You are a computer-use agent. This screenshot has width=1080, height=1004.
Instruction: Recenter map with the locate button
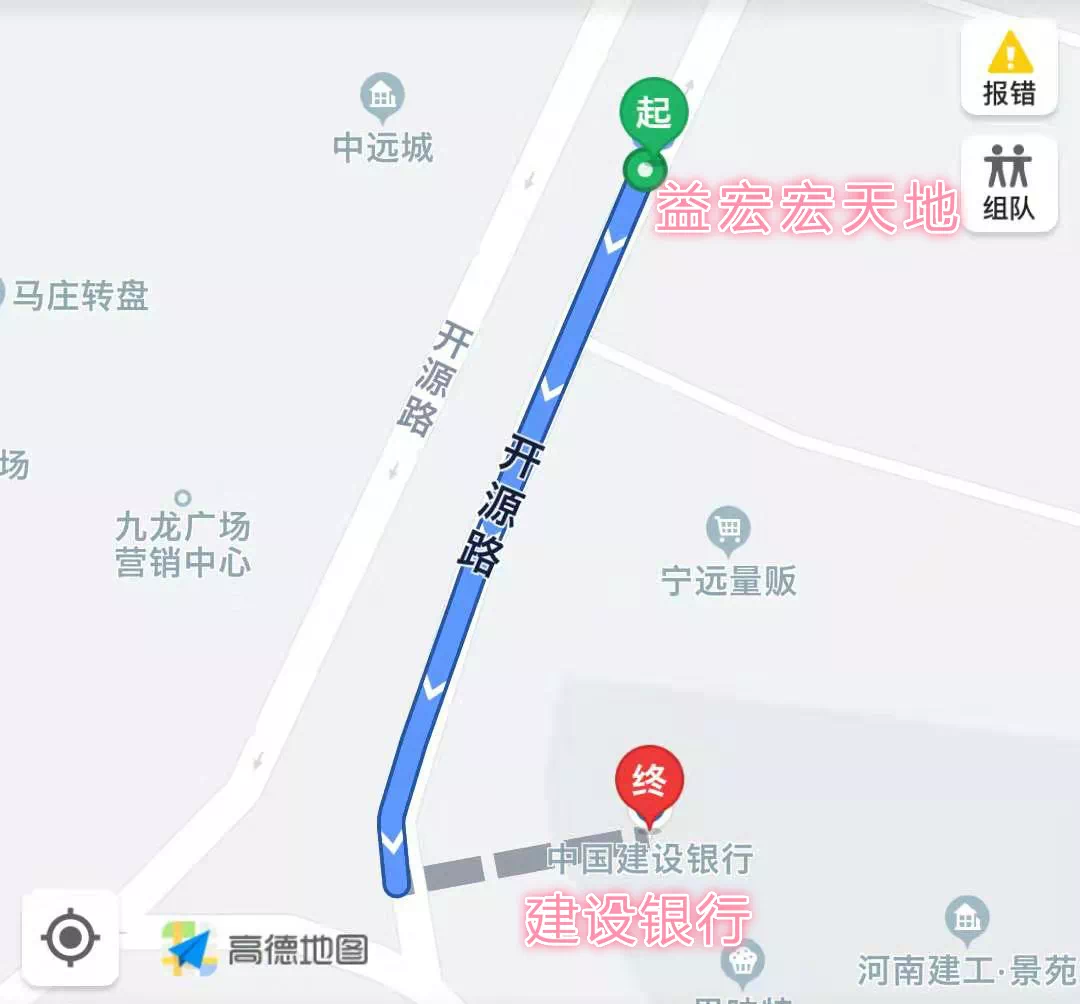70,937
